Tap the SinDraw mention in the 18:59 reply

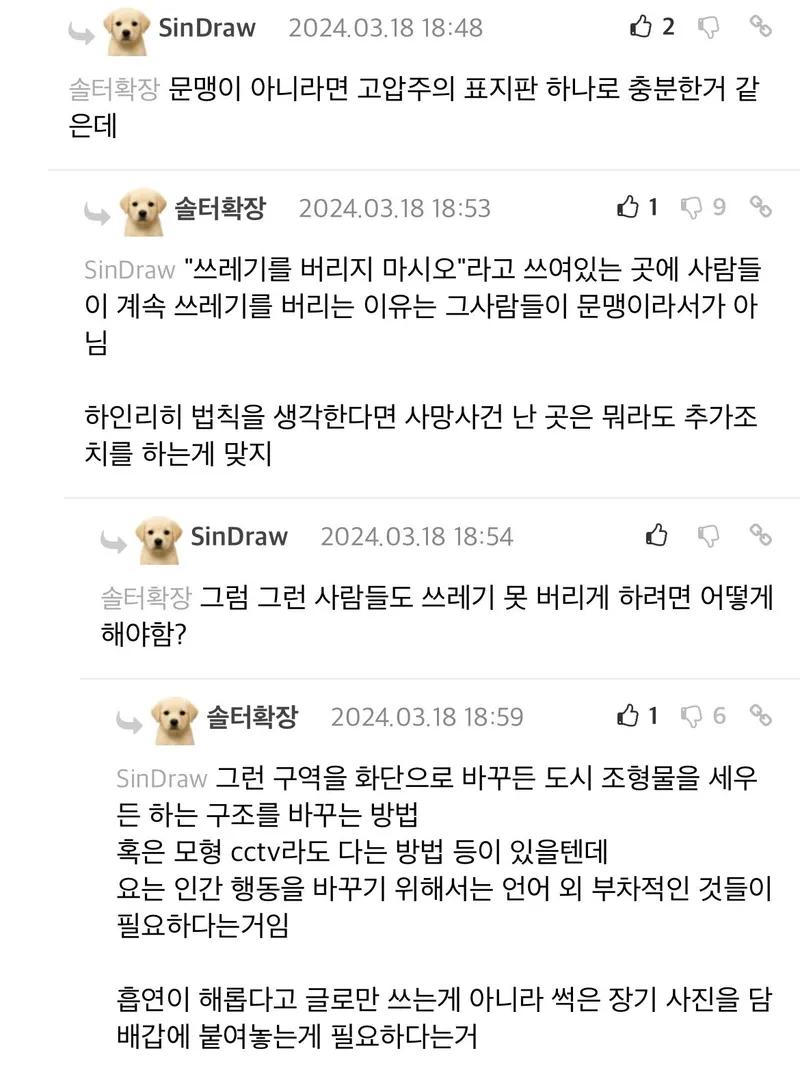tap(161, 778)
